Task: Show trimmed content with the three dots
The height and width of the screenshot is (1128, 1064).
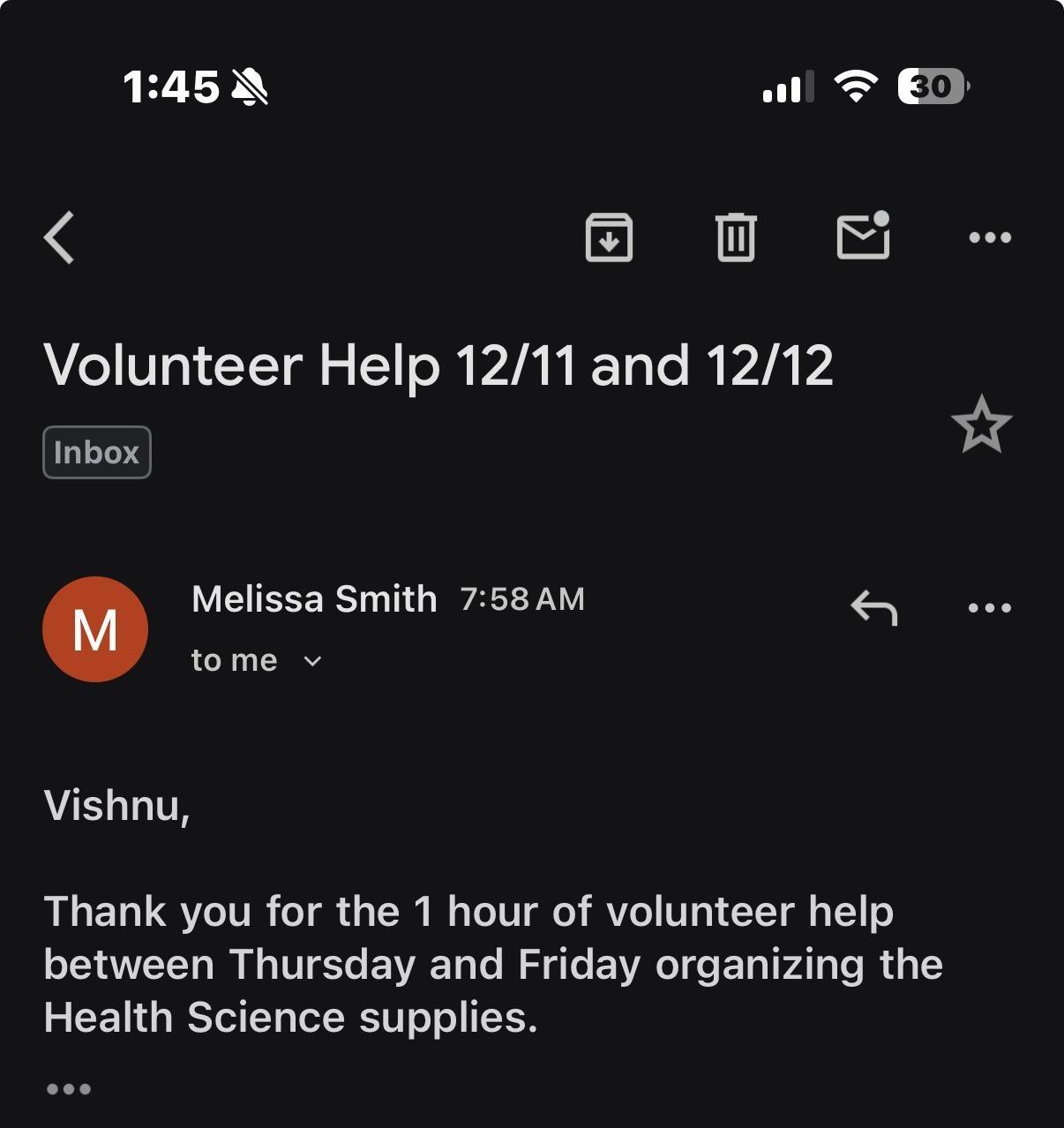Action: (69, 1089)
